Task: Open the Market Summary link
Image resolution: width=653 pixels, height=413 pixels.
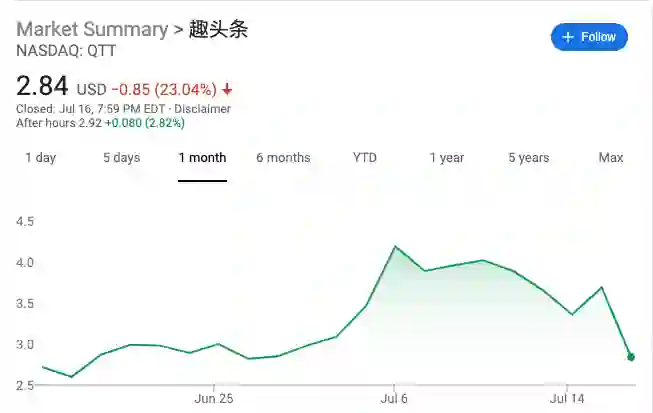Action: pyautogui.click(x=92, y=29)
